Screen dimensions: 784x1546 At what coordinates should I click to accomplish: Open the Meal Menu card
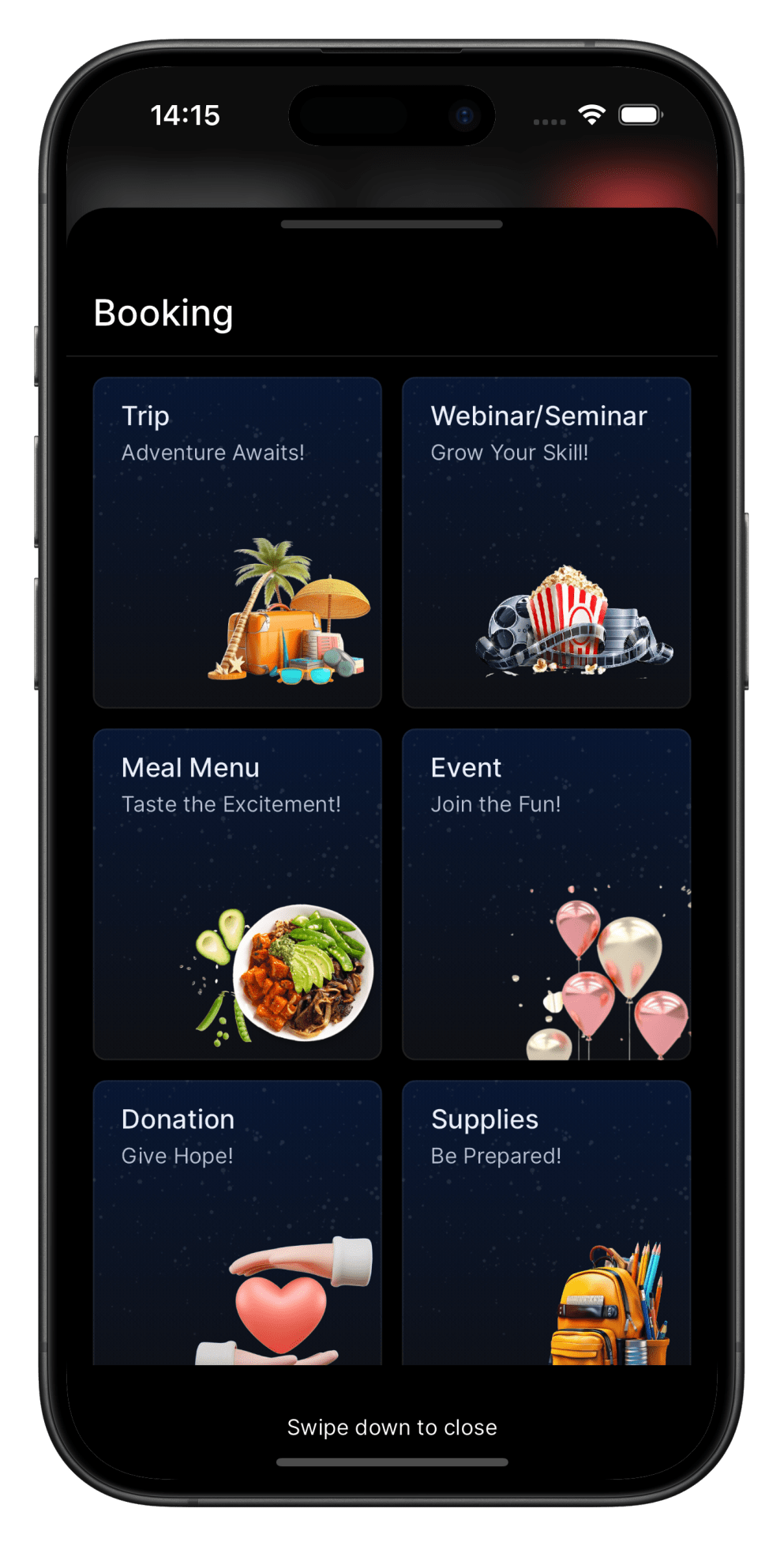pos(237,893)
